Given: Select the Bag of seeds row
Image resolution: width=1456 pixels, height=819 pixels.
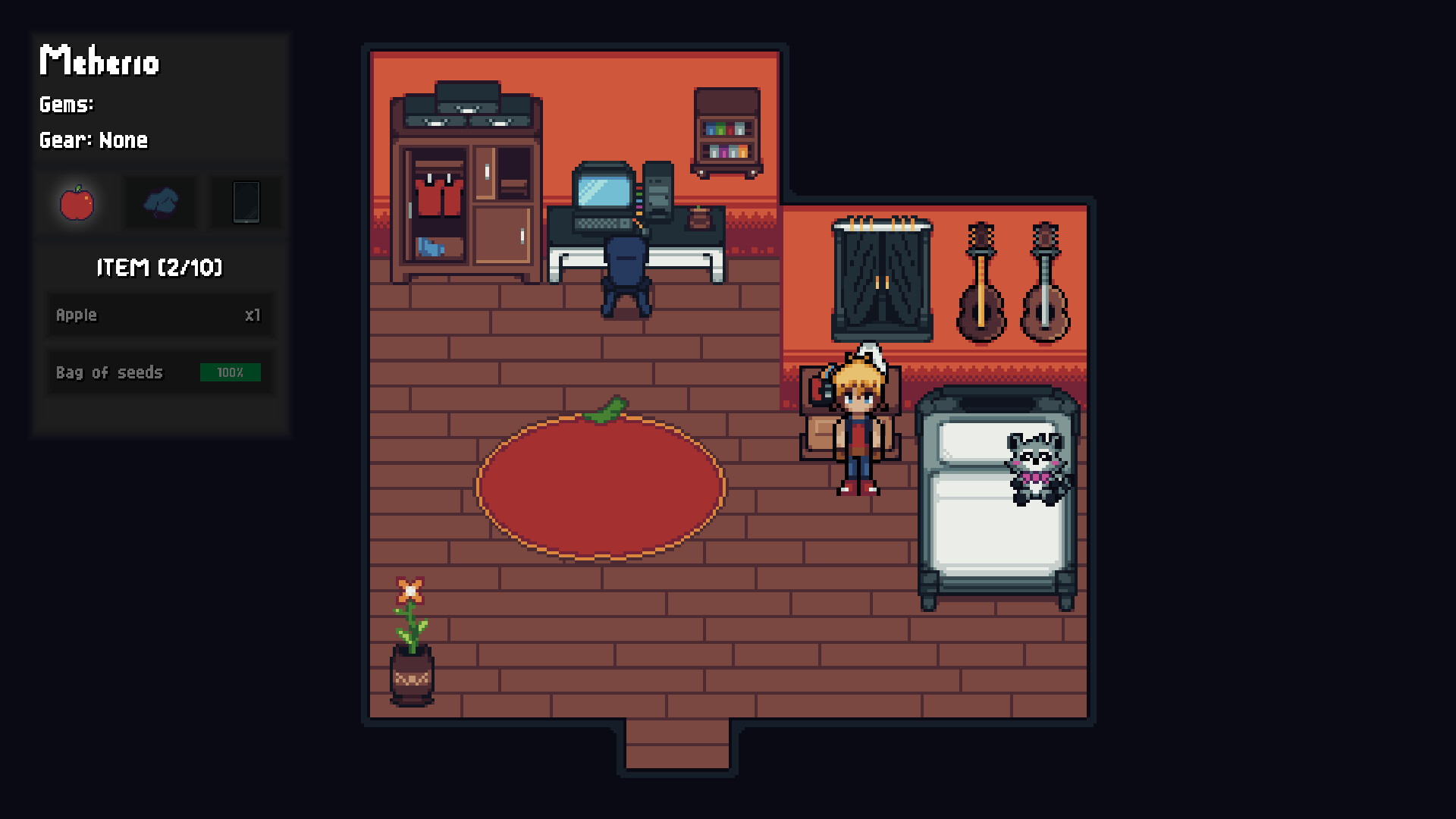Looking at the screenshot, I should pos(159,372).
